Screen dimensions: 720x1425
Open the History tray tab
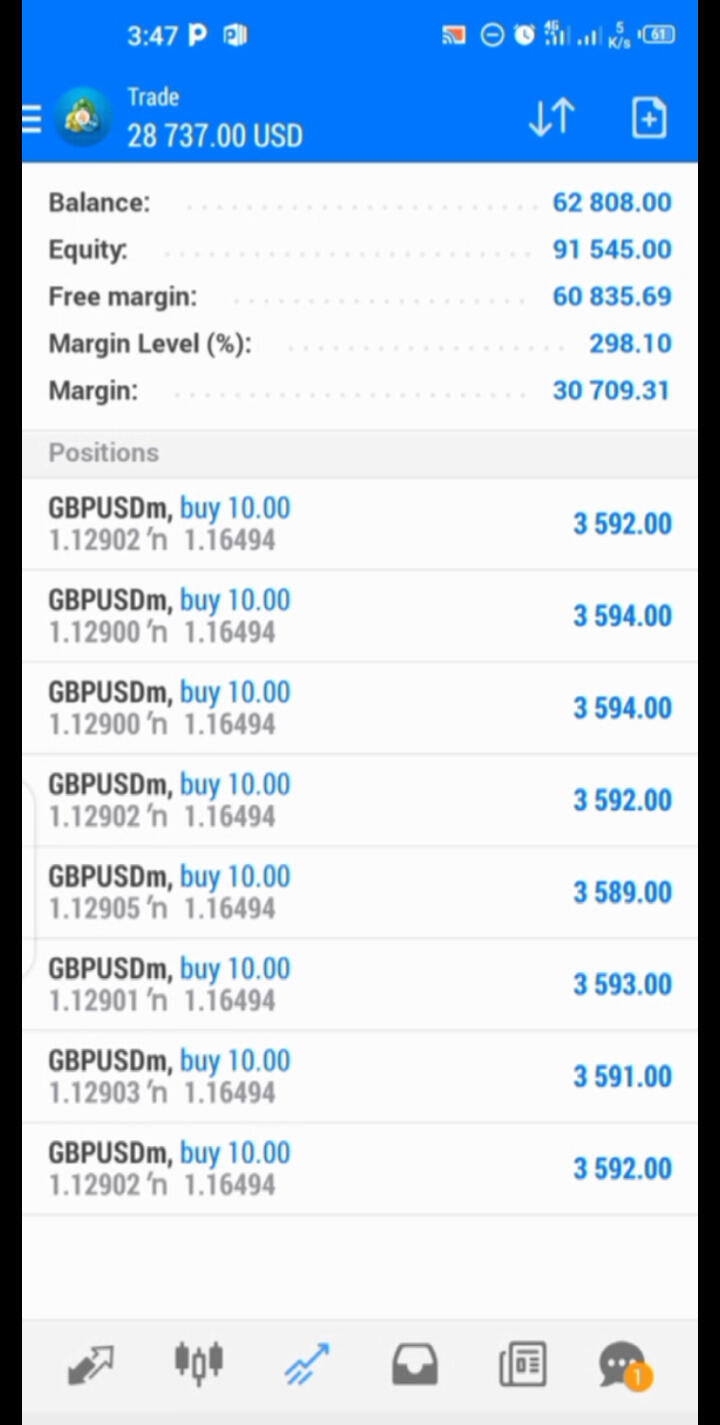click(x=414, y=1364)
